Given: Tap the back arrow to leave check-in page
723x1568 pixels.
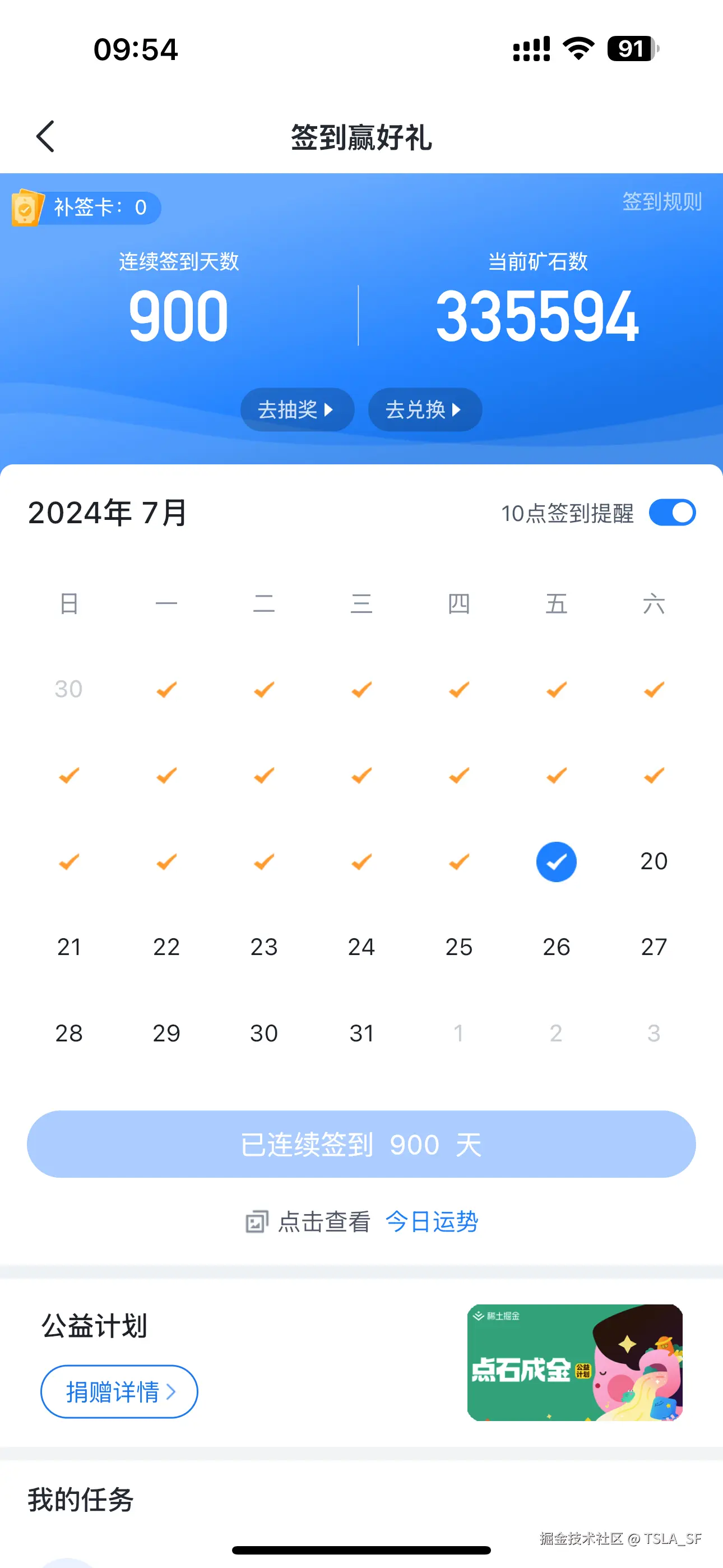Looking at the screenshot, I should click(45, 137).
